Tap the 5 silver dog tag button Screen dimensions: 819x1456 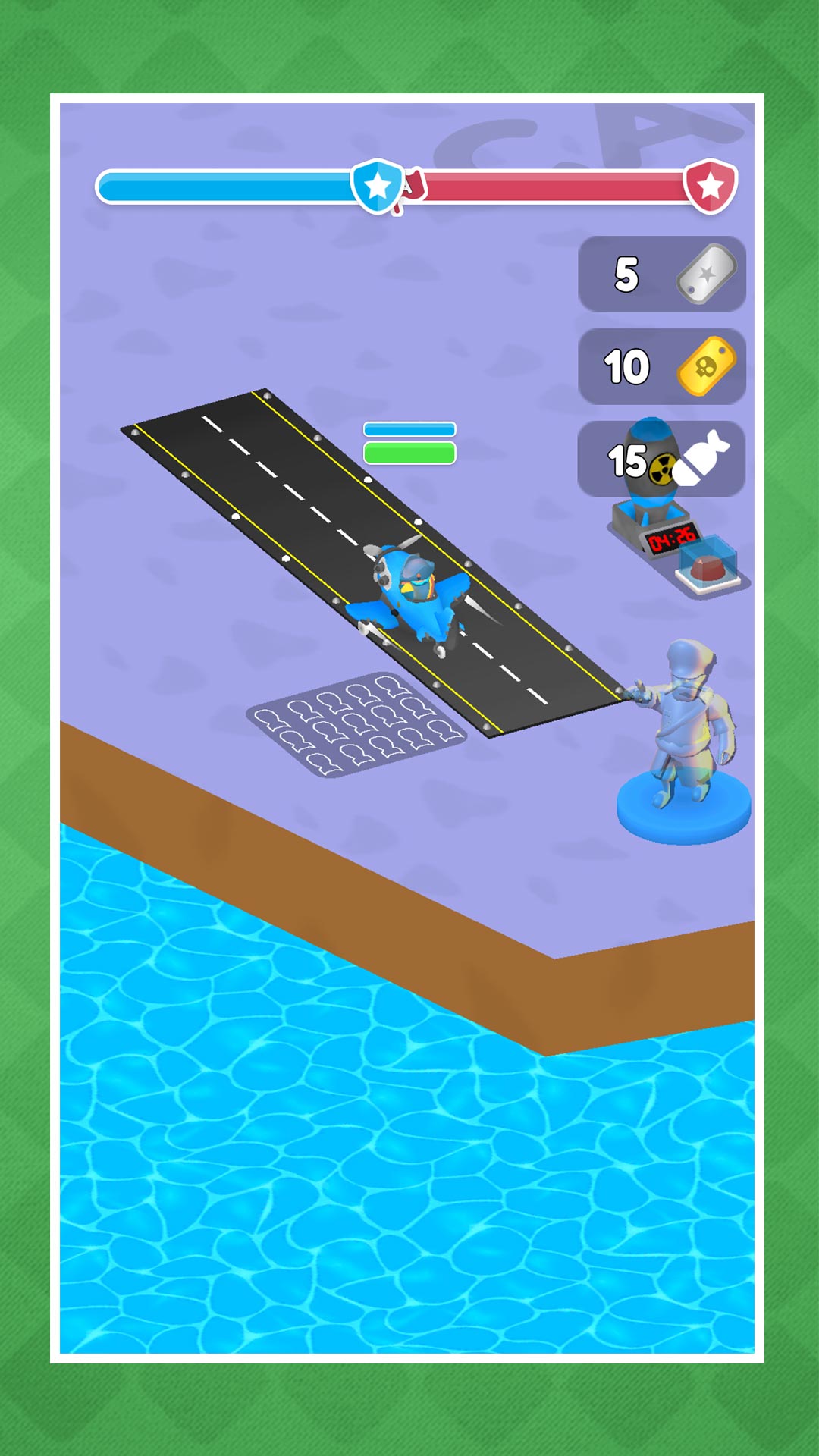pos(661,274)
